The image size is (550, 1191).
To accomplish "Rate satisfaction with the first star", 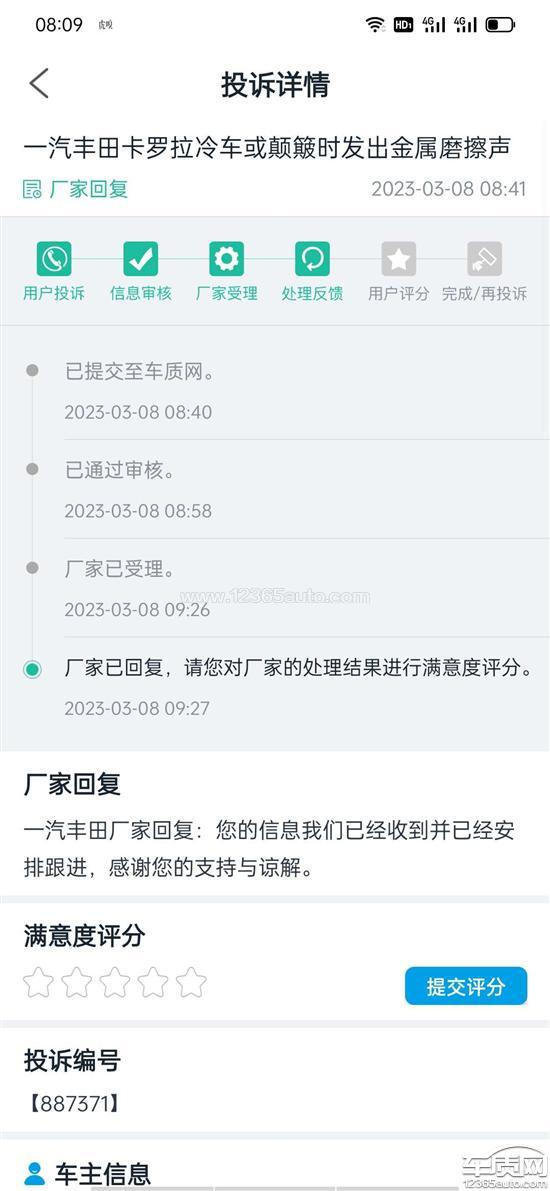I will (38, 982).
